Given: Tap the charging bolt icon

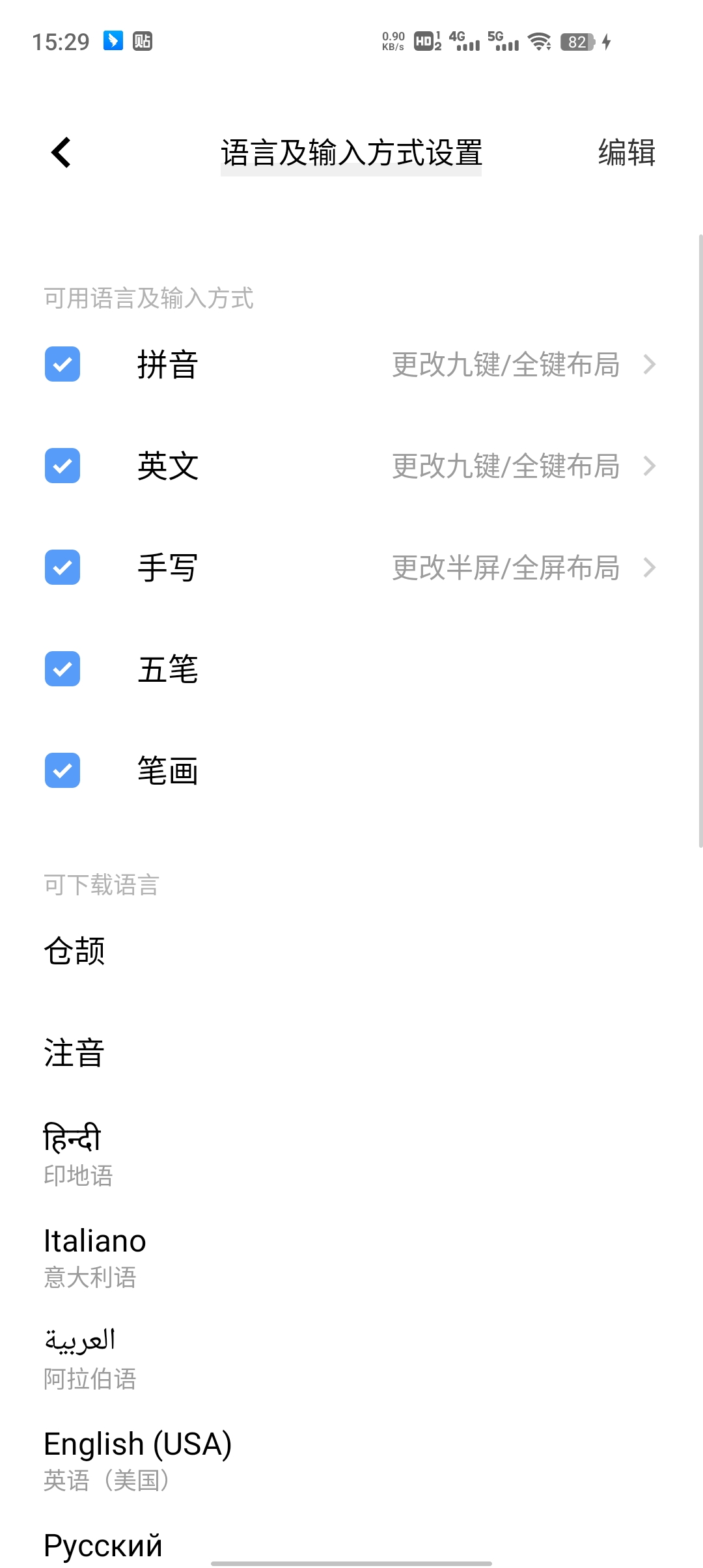Looking at the screenshot, I should click(607, 42).
